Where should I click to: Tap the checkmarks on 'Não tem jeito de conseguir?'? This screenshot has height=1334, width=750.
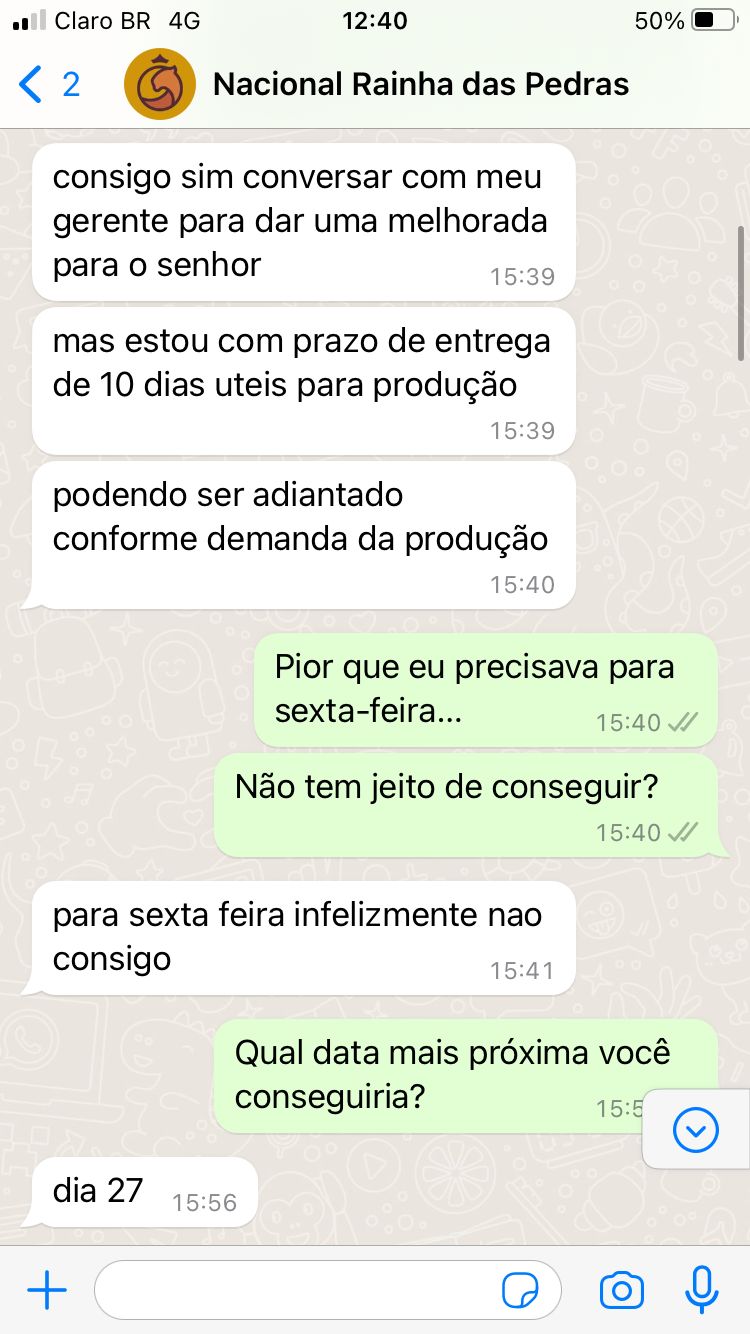point(685,832)
